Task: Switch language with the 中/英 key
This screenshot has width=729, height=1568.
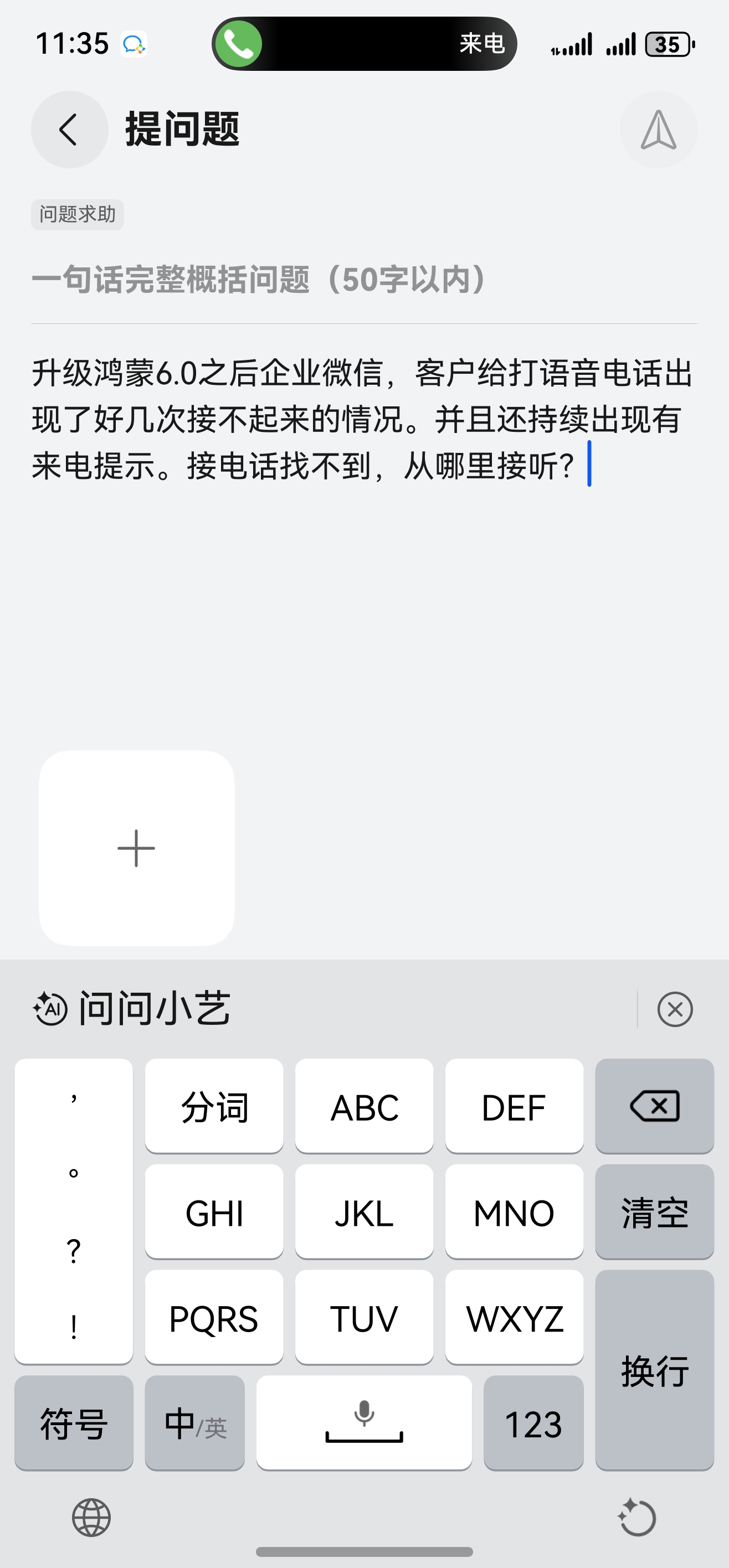Action: coord(195,1423)
